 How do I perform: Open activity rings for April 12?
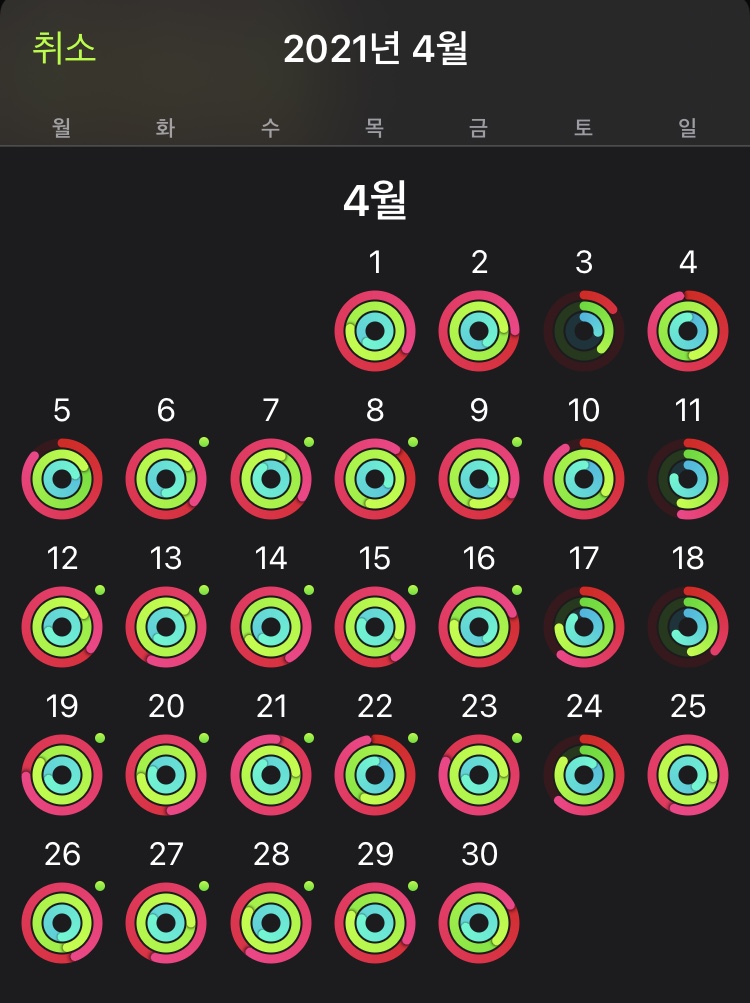(x=62, y=627)
